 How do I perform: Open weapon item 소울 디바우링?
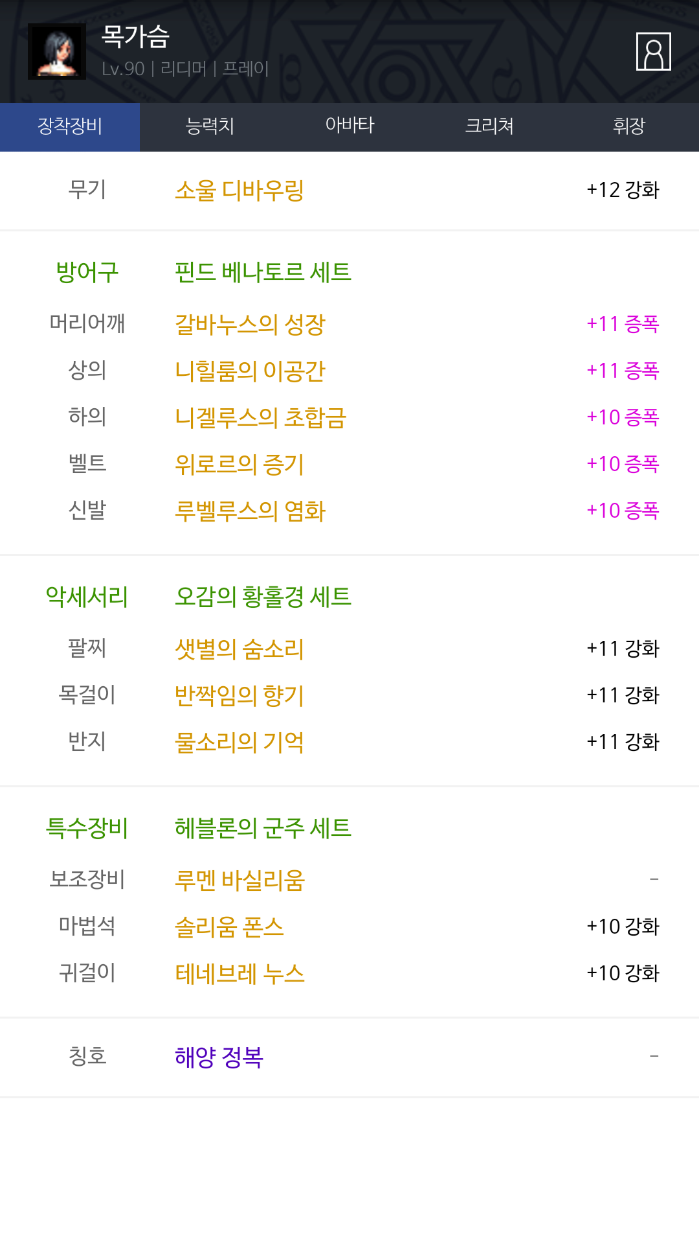tap(239, 190)
